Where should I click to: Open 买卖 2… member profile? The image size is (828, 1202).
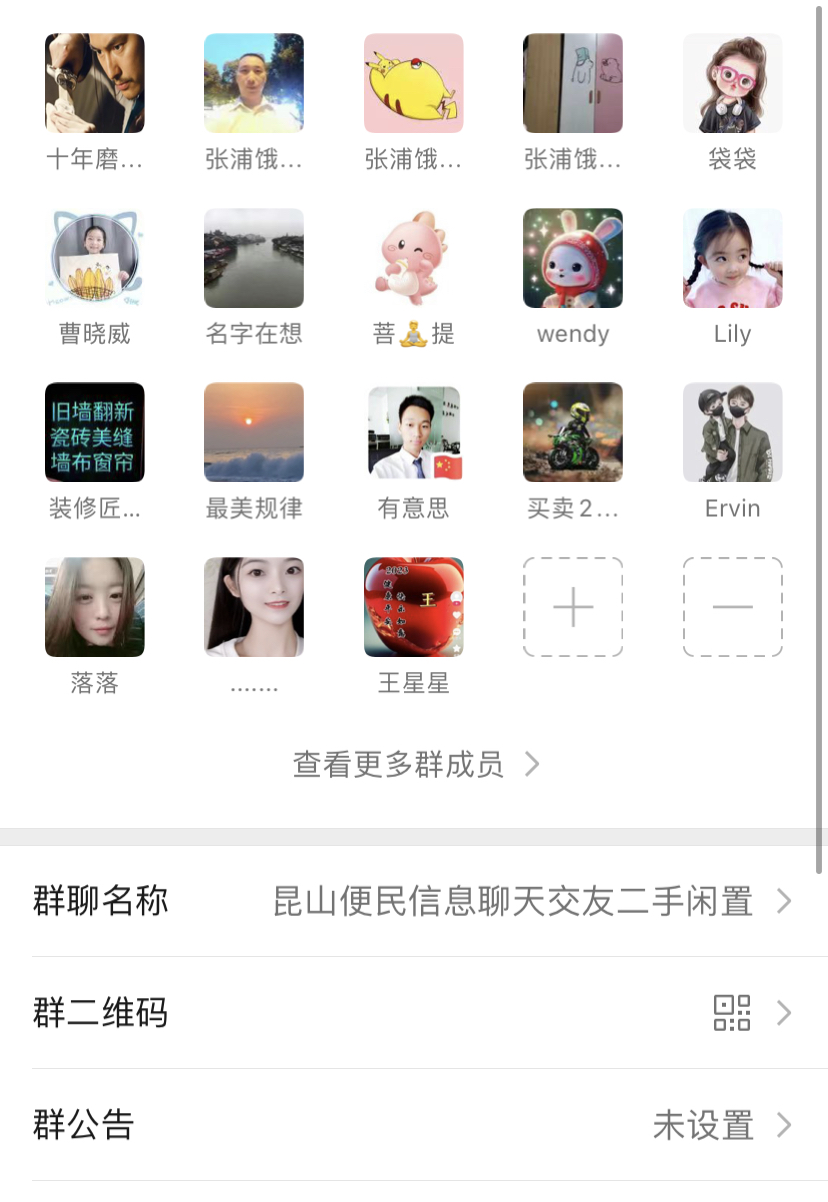tap(573, 432)
